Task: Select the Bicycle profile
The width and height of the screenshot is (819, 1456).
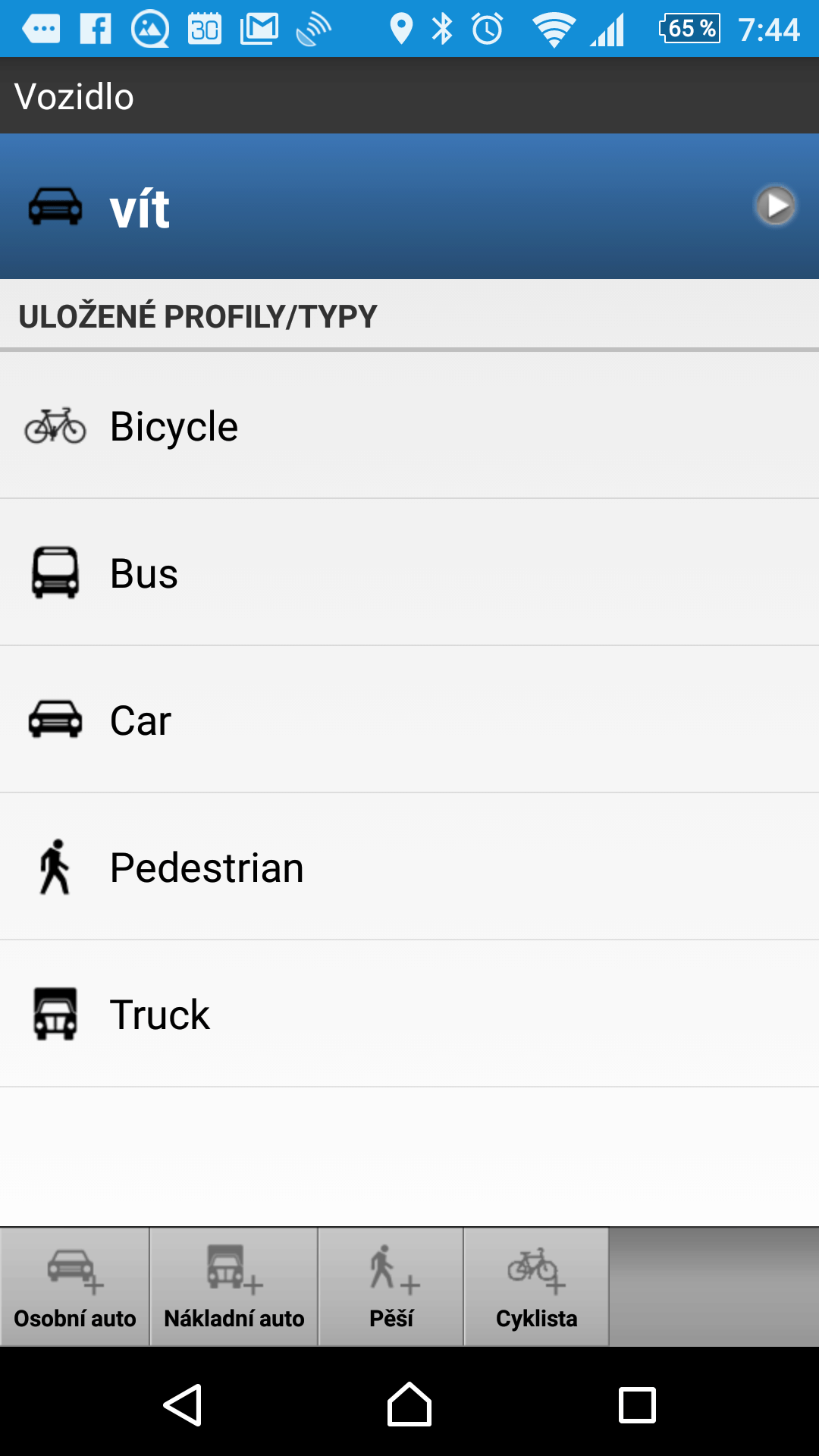Action: click(409, 425)
